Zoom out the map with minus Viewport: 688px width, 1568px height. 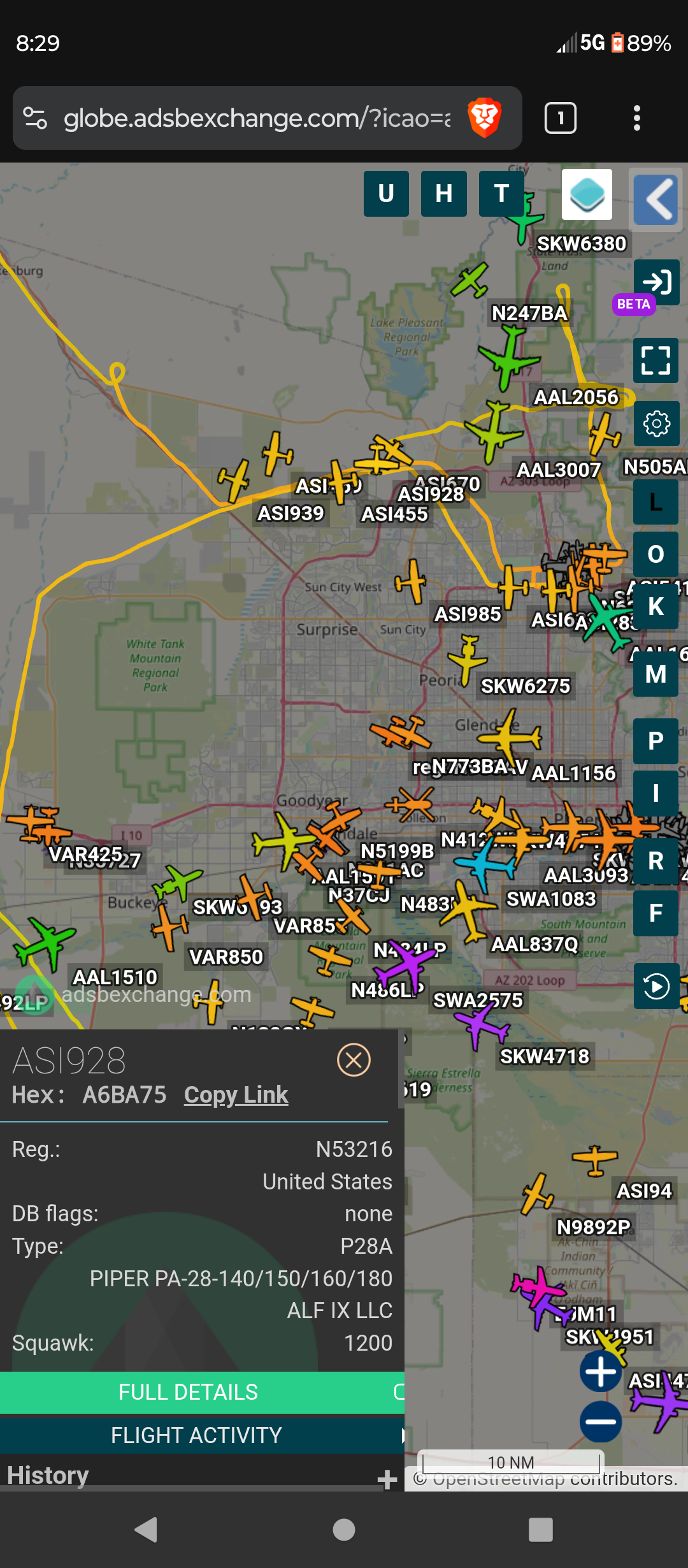(x=601, y=1421)
